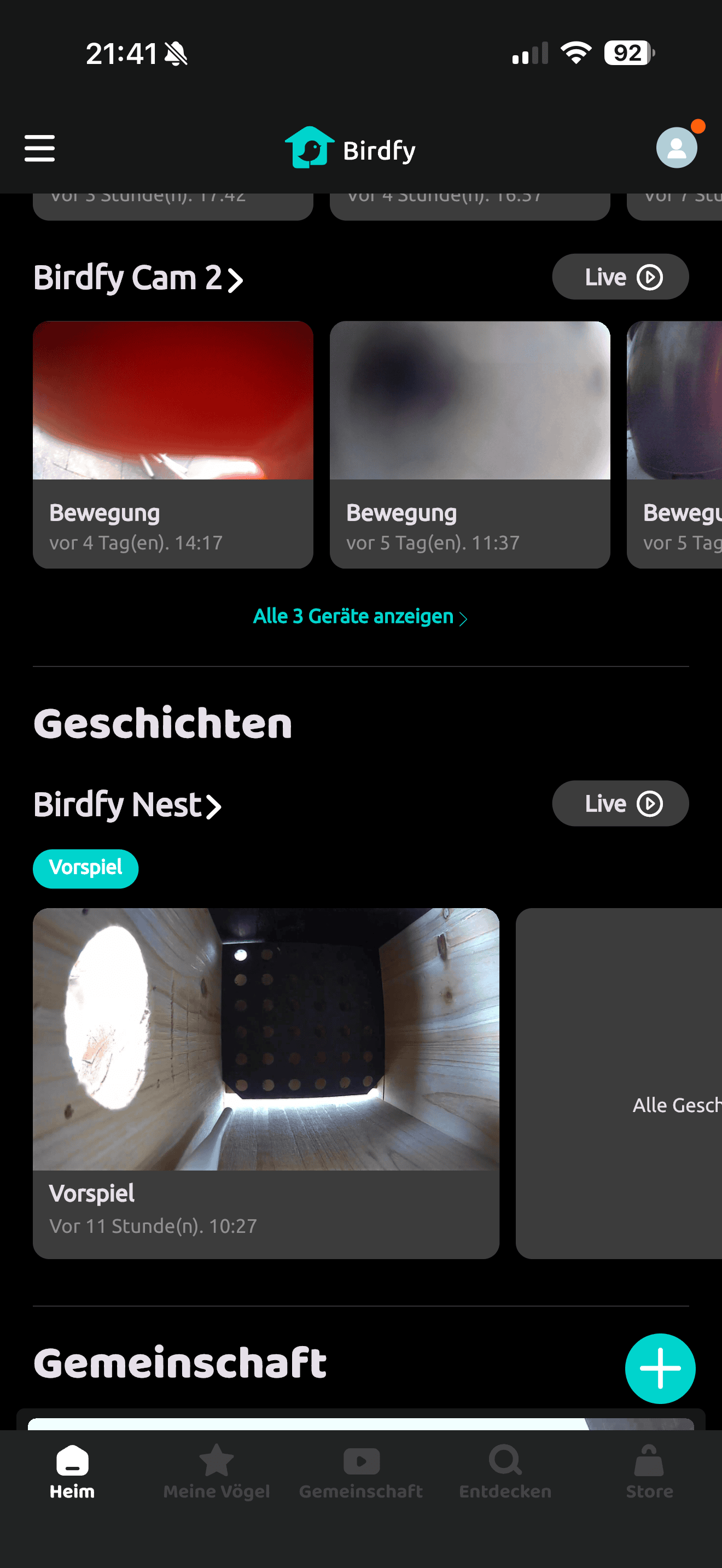
Task: Switch to the Gemeinschaft tab
Action: [361, 1472]
